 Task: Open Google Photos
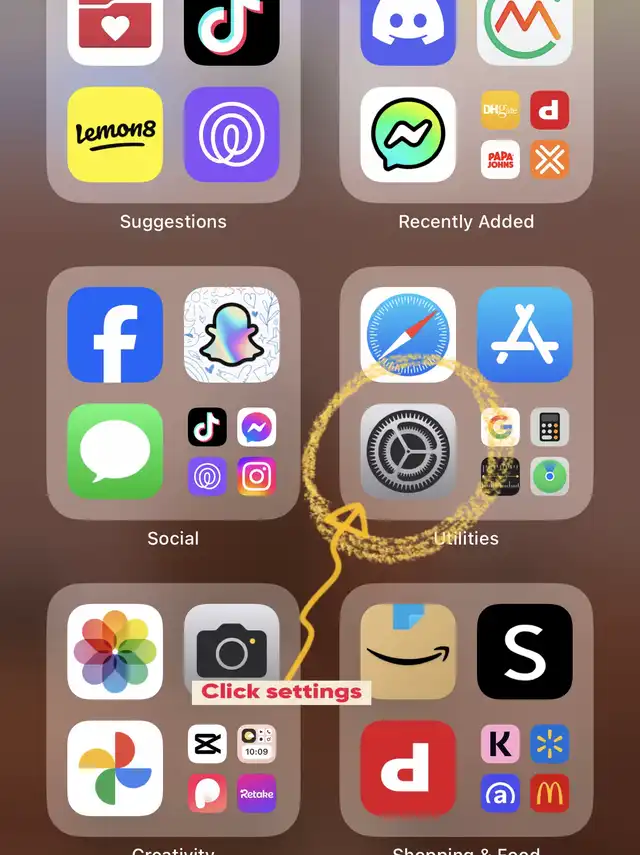(x=115, y=768)
